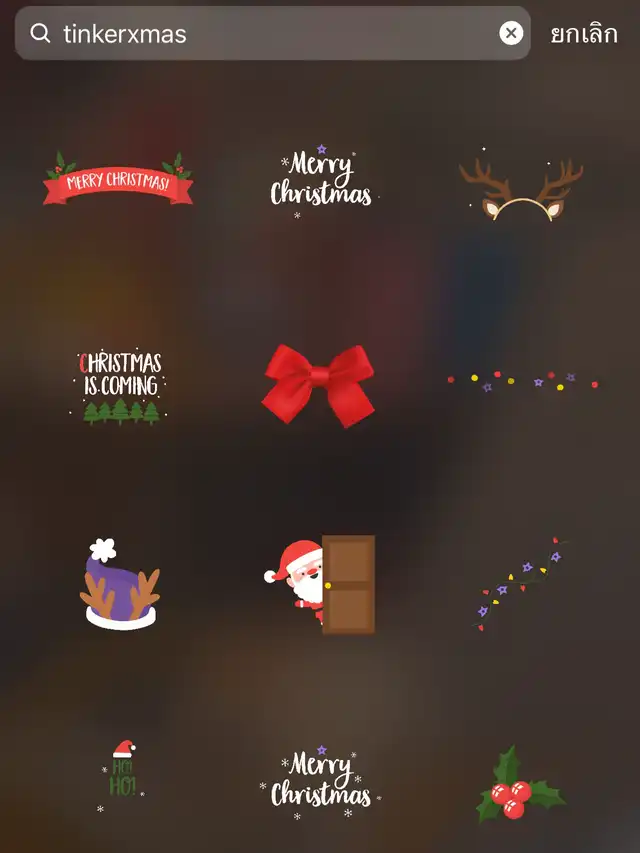Add the red bow sticker
The width and height of the screenshot is (640, 853).
318,385
